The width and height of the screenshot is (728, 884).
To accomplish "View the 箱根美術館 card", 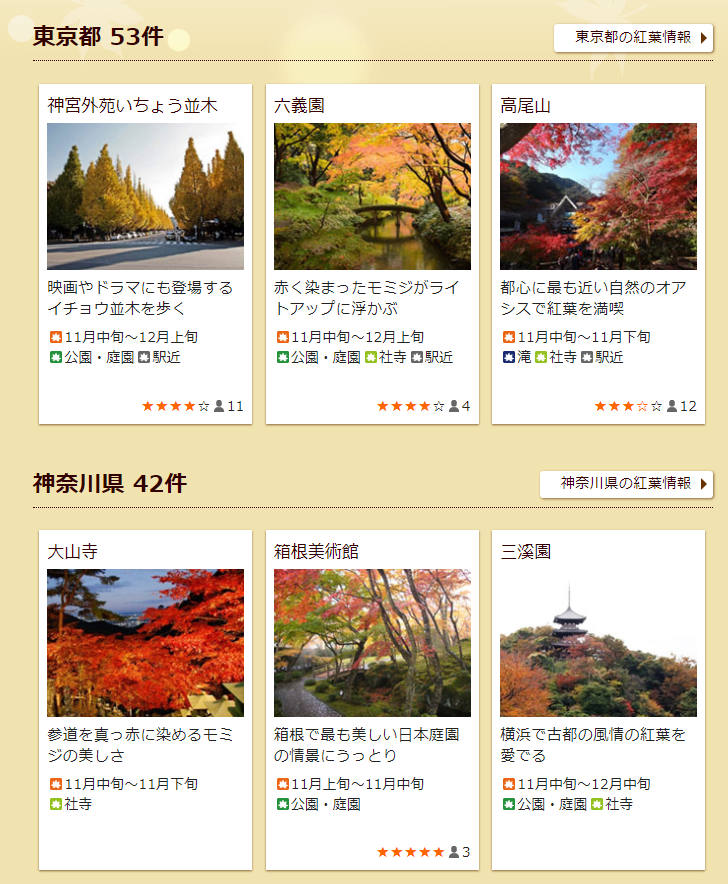I will (372, 643).
